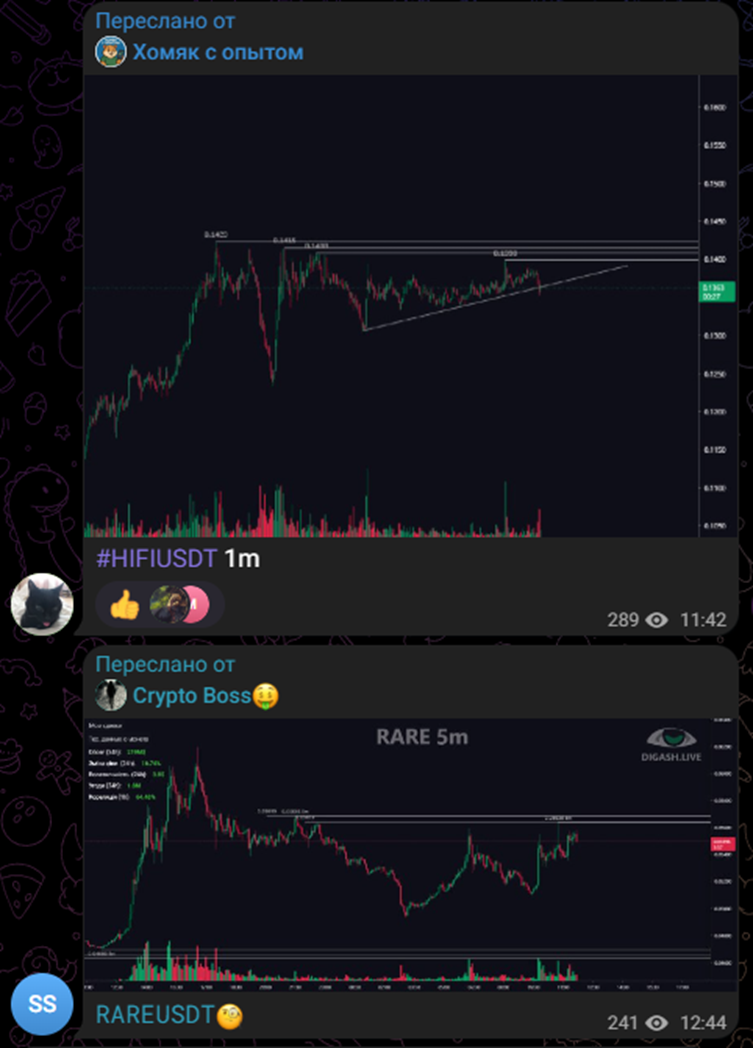
Task: Tap the #HIFIUSDT hashtag
Action: (x=156, y=558)
